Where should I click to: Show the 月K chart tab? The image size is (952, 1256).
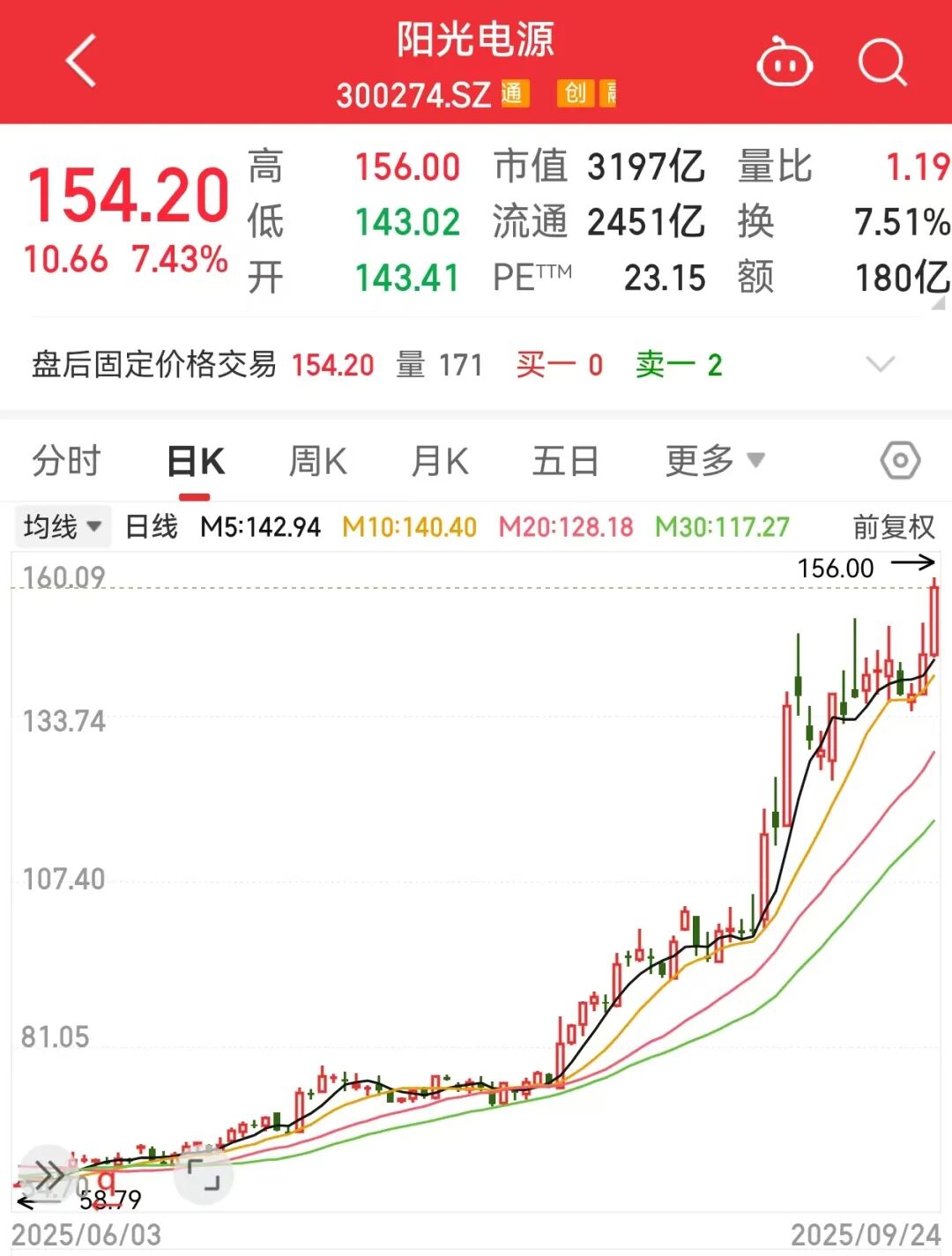440,461
